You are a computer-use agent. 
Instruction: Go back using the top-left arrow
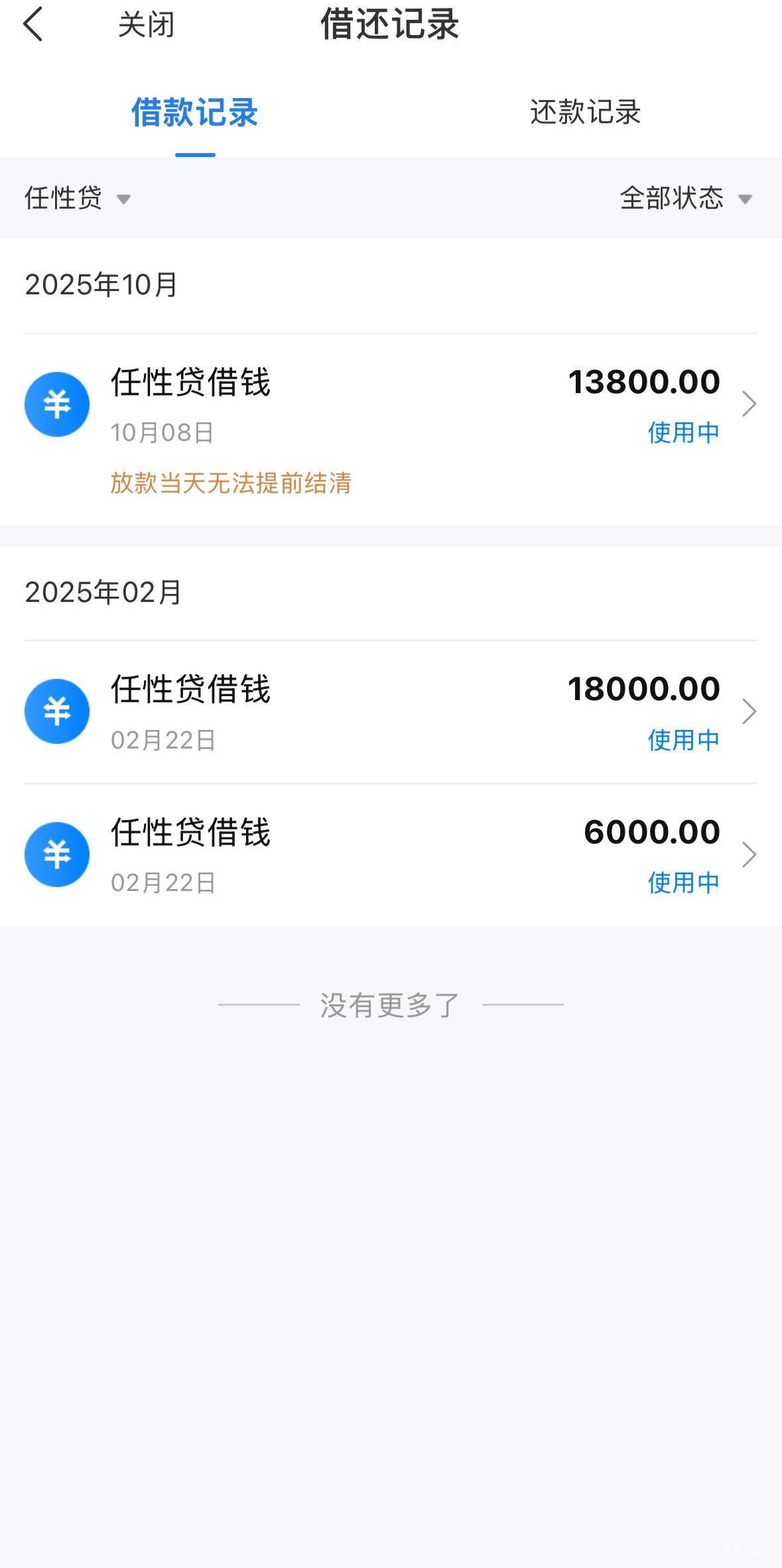(x=33, y=25)
